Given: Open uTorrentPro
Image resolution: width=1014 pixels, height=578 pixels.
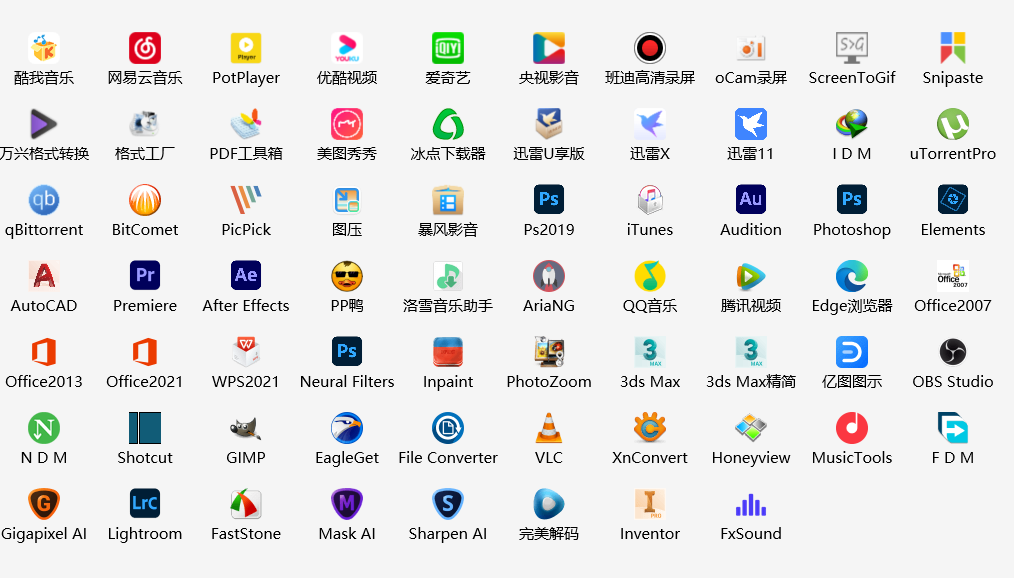Looking at the screenshot, I should (952, 124).
